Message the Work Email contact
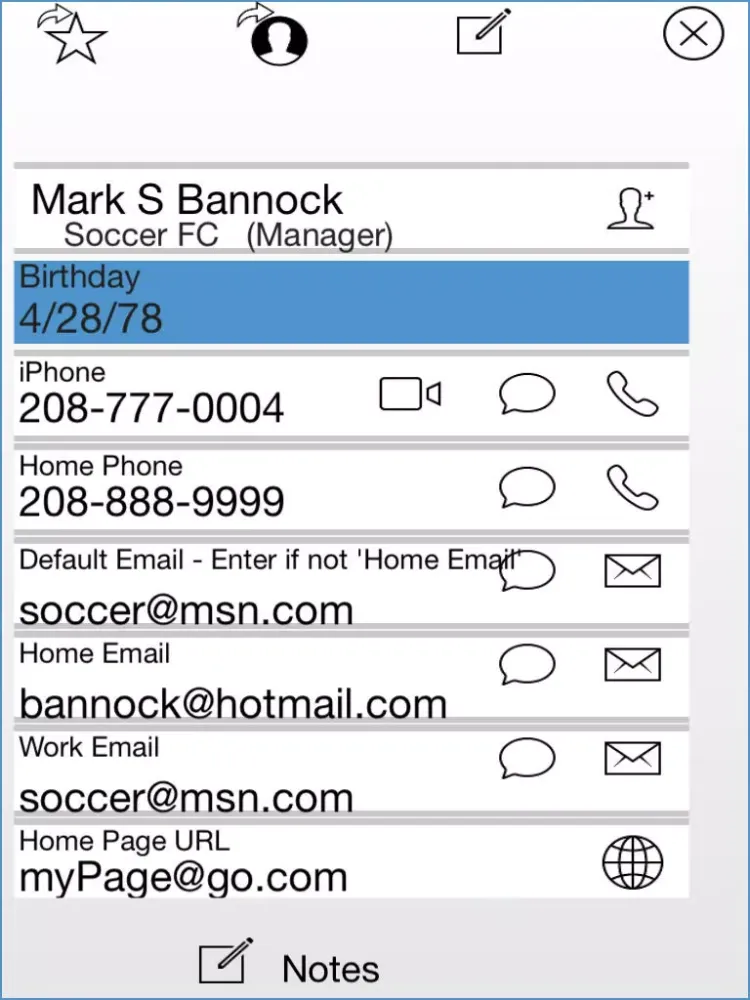Screen dimensions: 750x1000 (x=527, y=759)
